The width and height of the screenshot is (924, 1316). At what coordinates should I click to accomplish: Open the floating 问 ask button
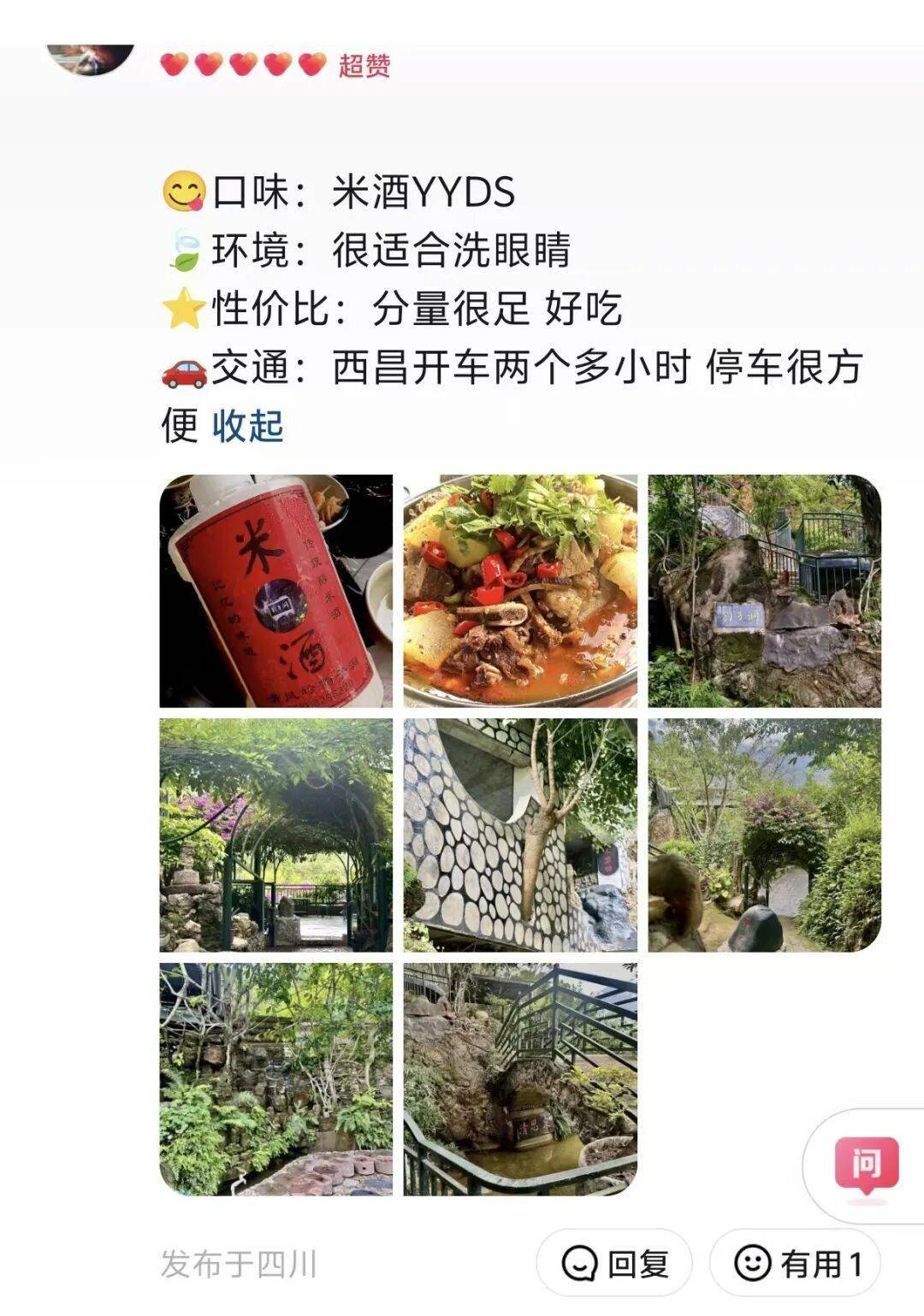tap(866, 1165)
